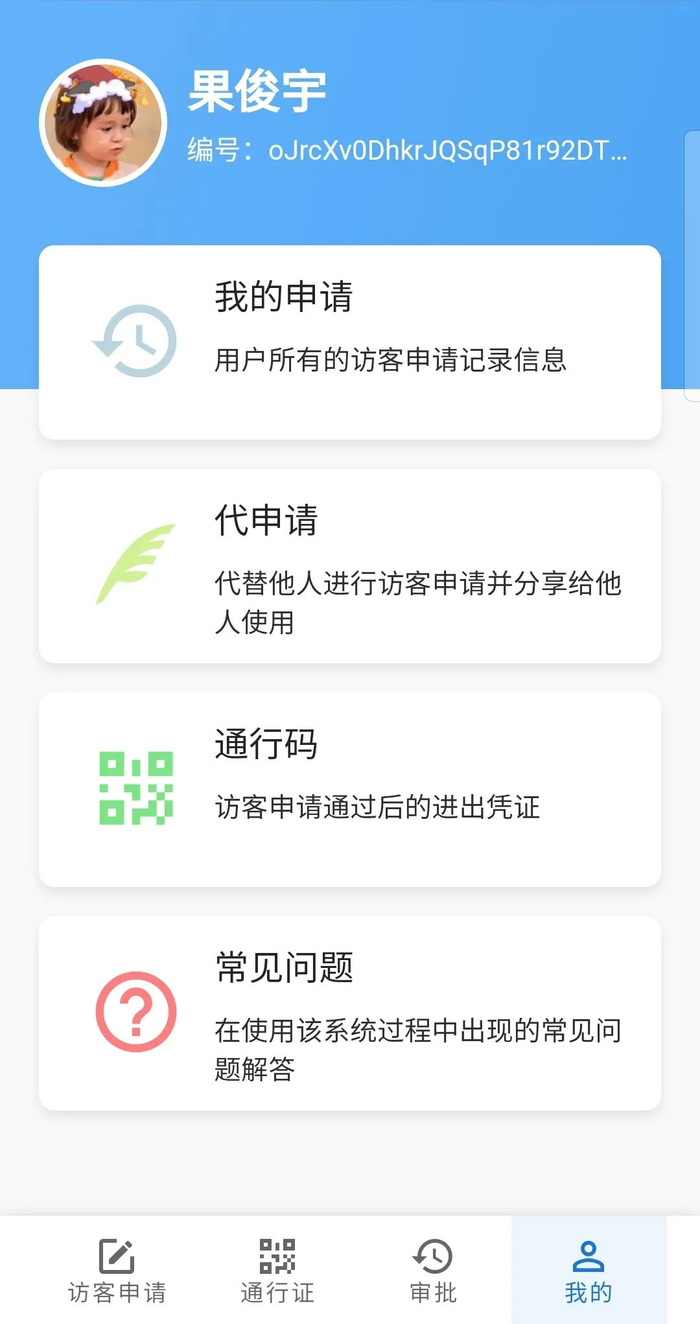Viewport: 700px width, 1324px height.
Task: Open the 常见问题 card
Action: [x=349, y=1013]
